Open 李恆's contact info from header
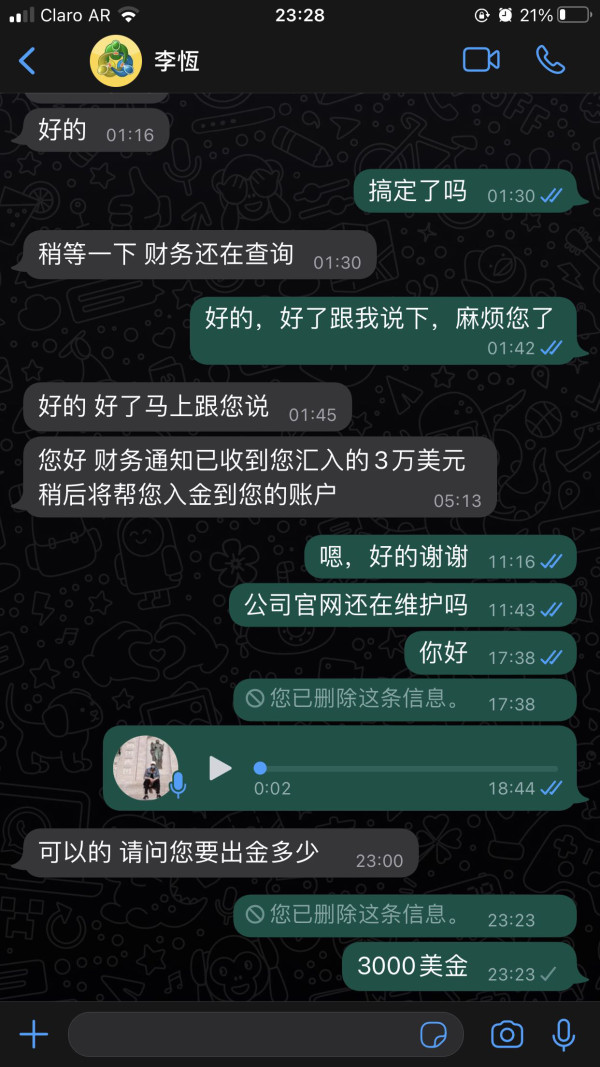The height and width of the screenshot is (1067, 600). pos(144,61)
